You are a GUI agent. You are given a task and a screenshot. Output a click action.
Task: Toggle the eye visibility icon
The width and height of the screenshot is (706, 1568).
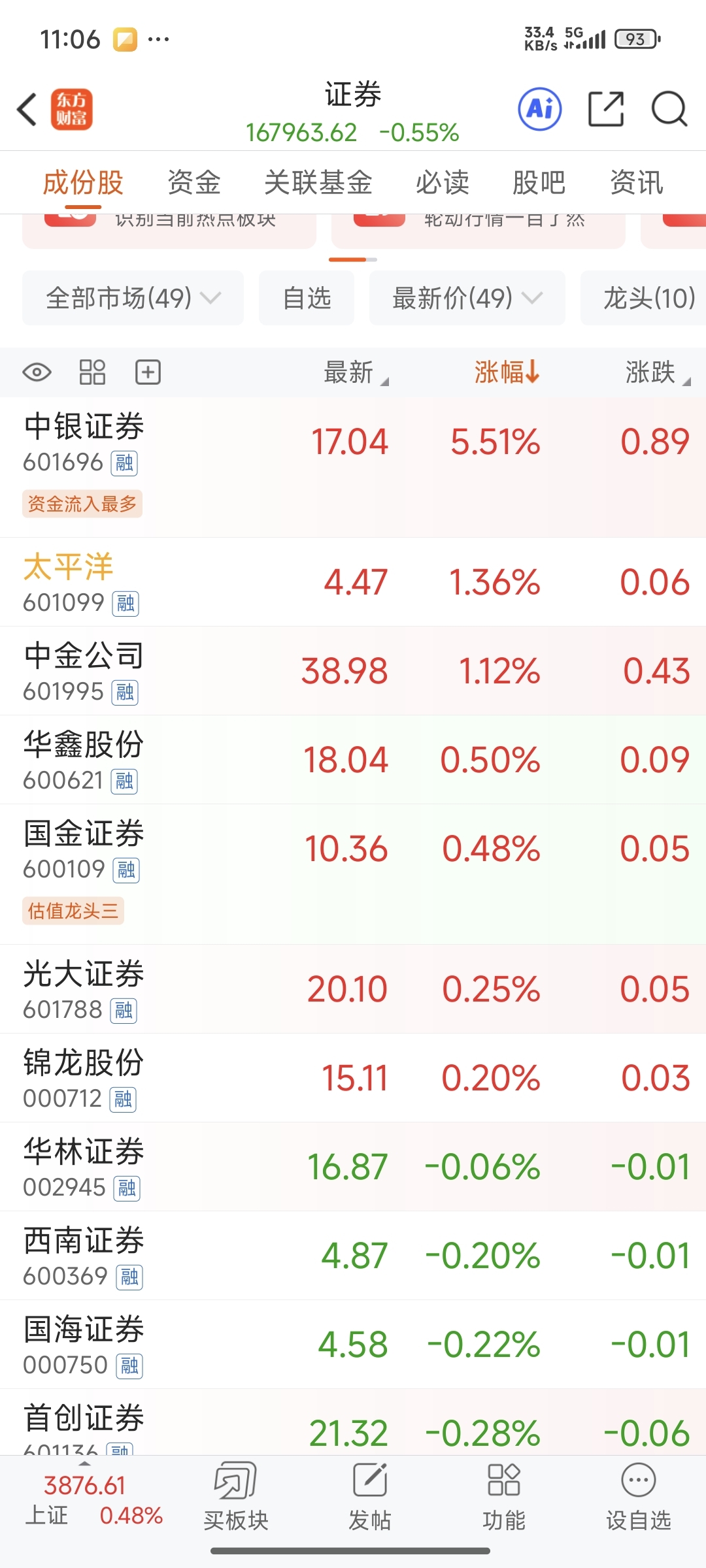tap(37, 372)
